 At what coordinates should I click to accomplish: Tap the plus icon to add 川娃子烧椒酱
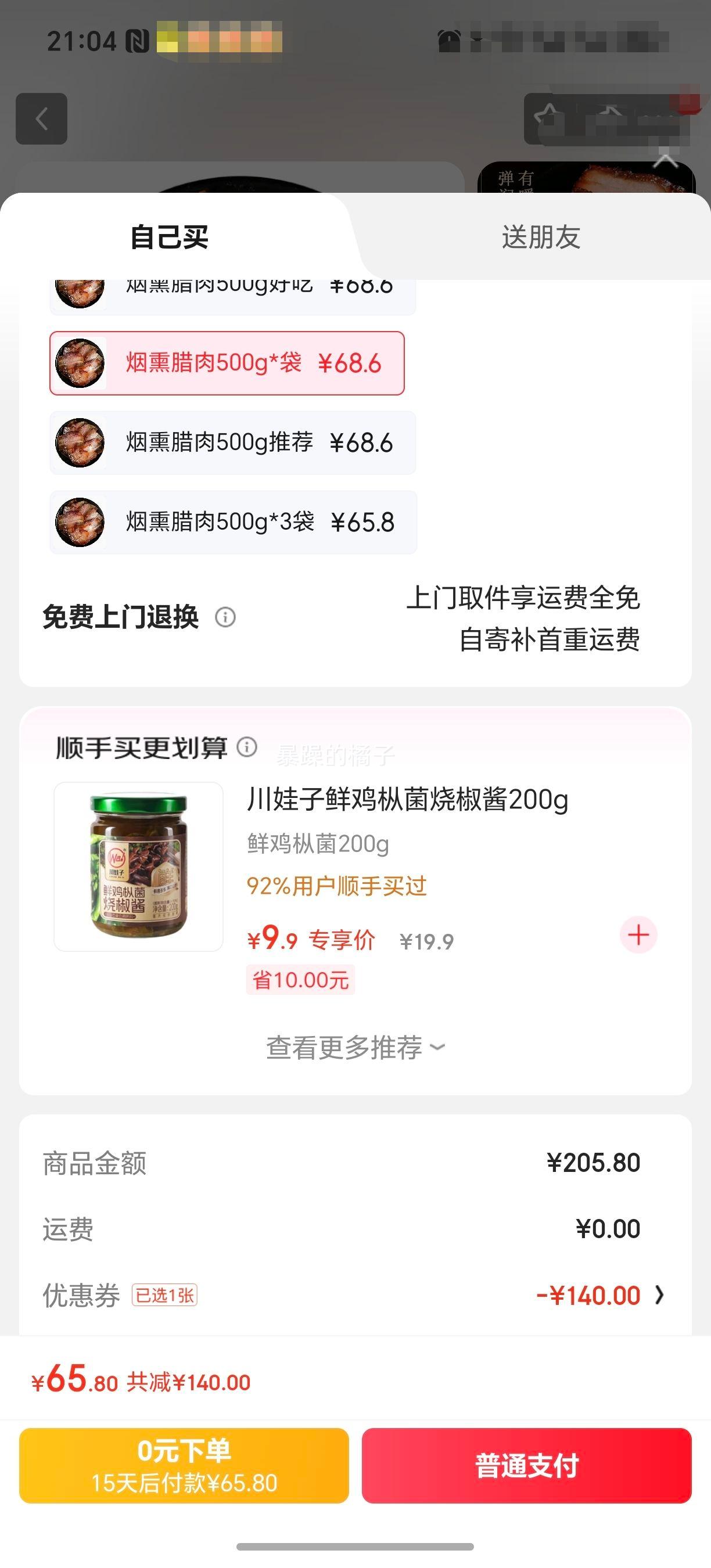tap(637, 936)
